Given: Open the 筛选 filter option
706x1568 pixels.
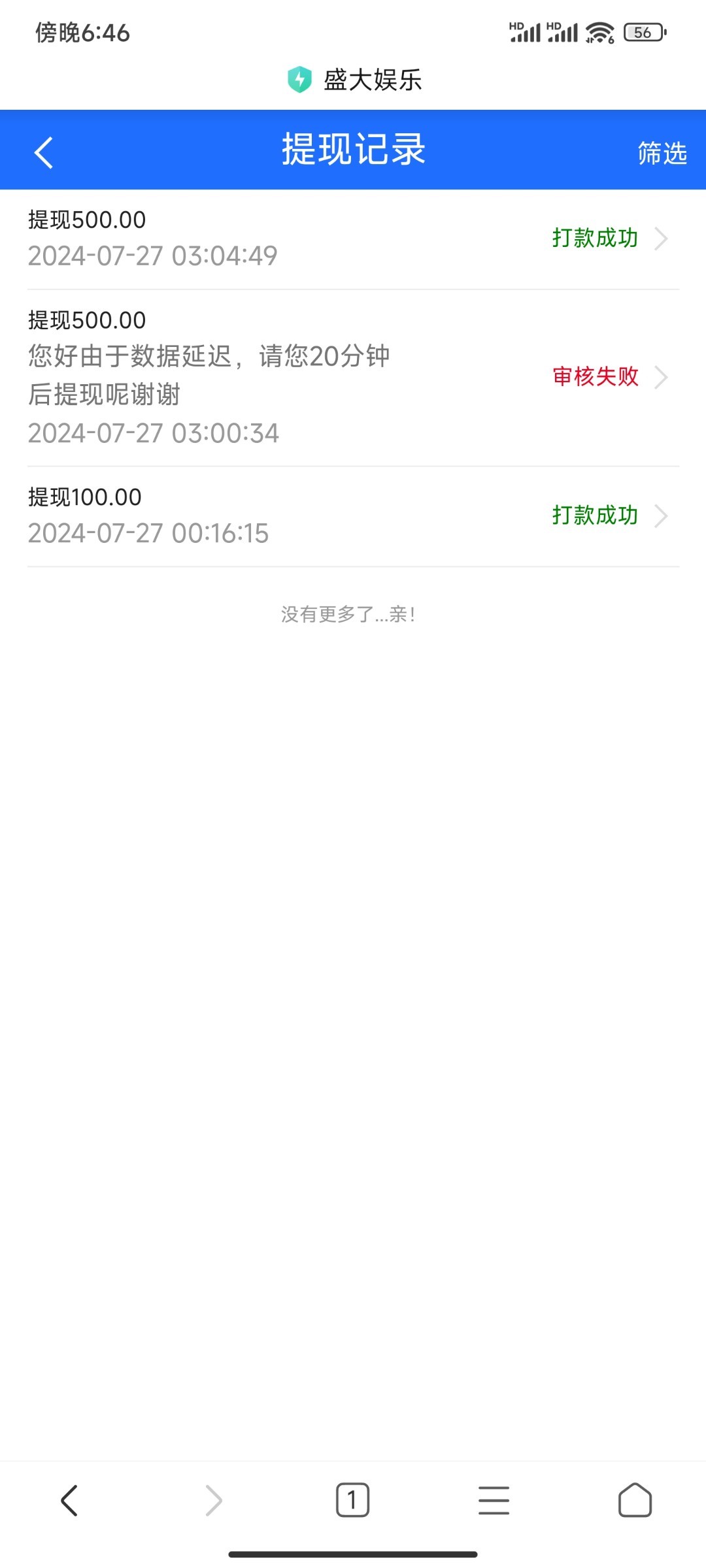Looking at the screenshot, I should click(x=662, y=153).
